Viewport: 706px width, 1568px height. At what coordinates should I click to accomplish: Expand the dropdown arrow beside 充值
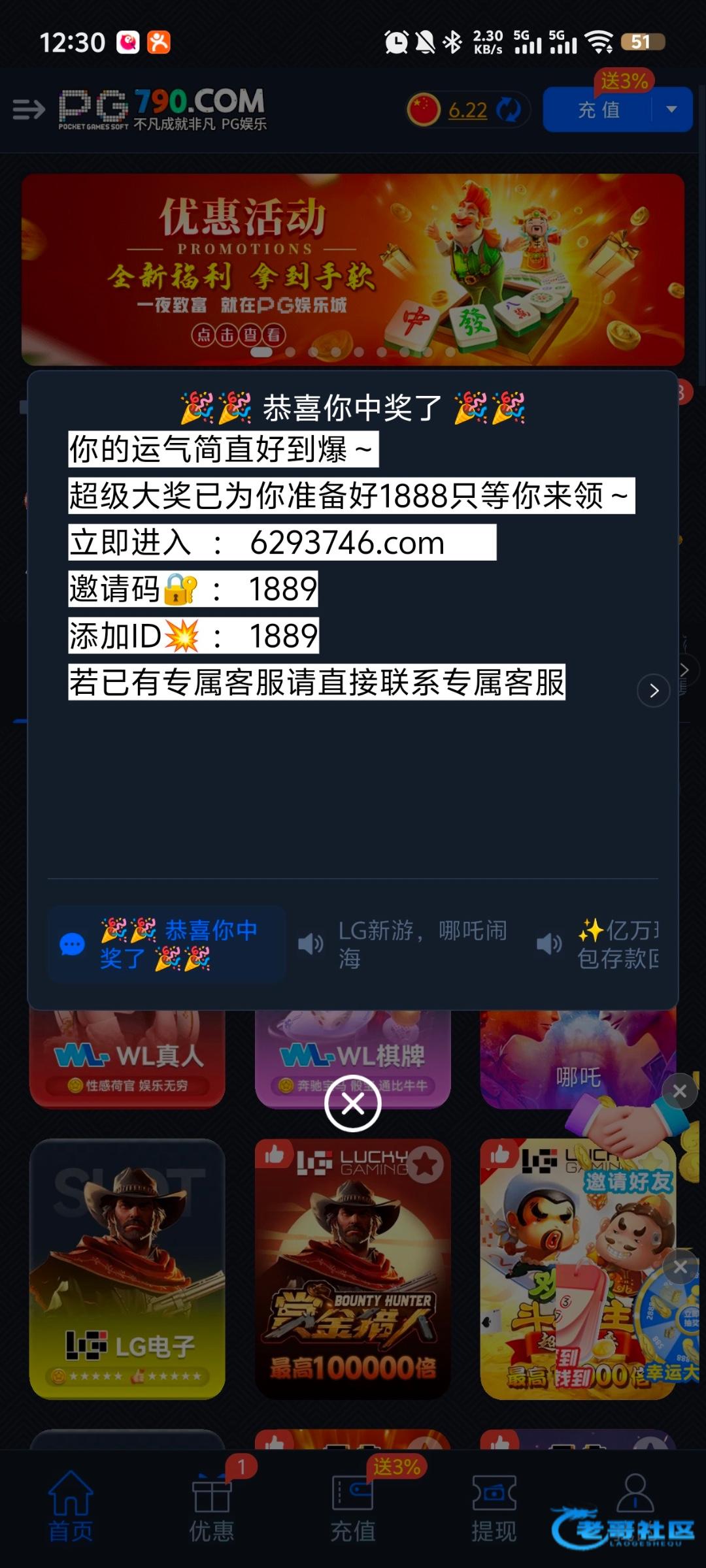point(671,110)
